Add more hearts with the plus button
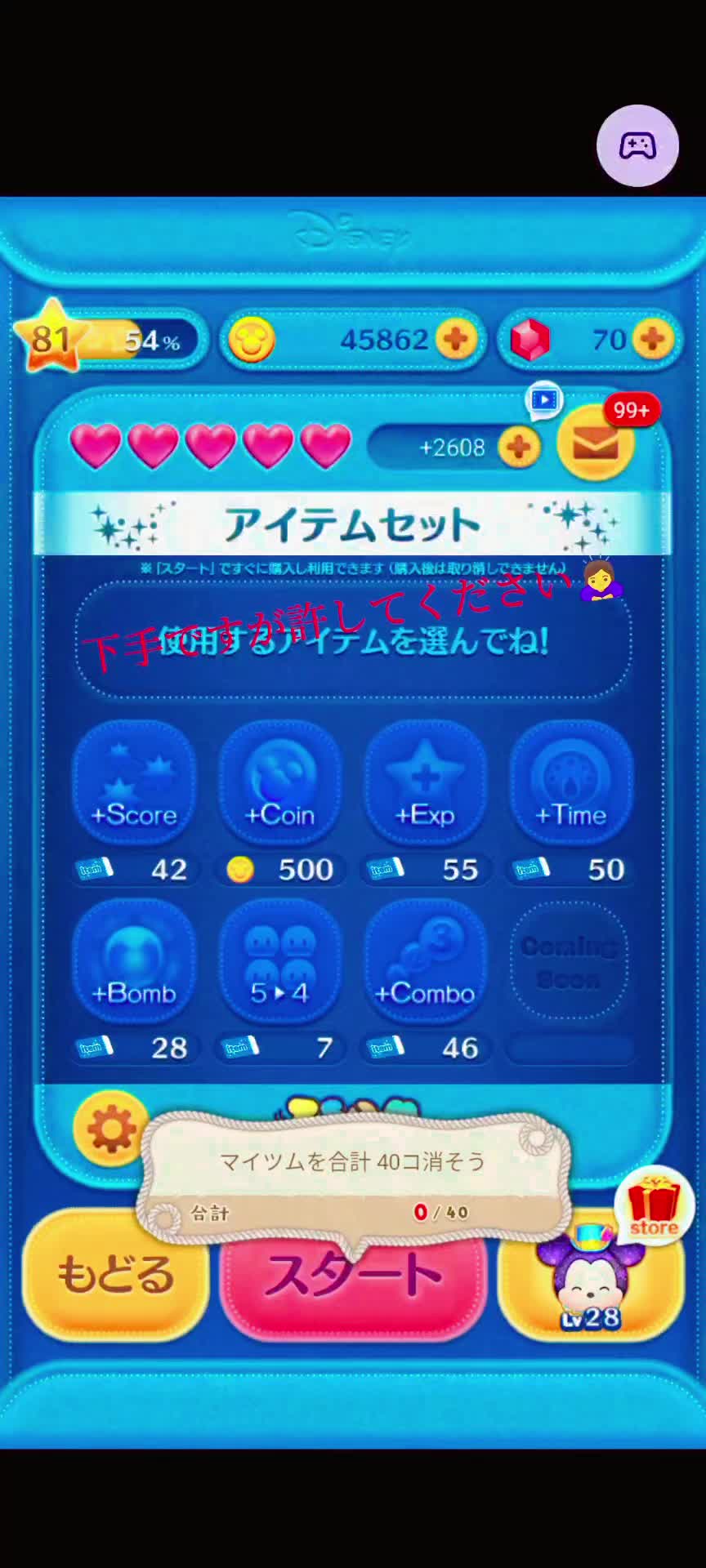This screenshot has width=706, height=1568. [519, 447]
